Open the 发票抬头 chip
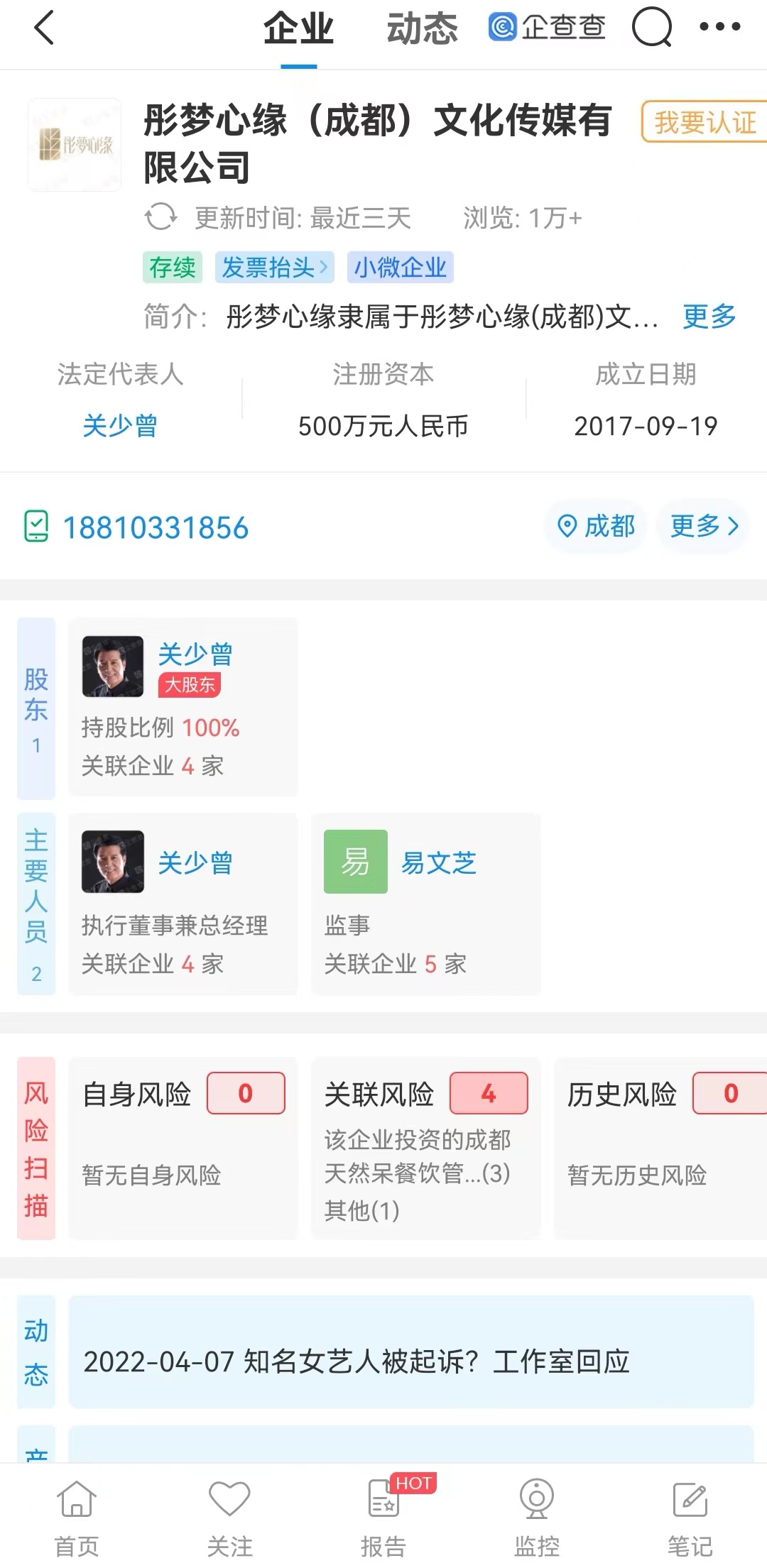This screenshot has width=767, height=1568. [274, 268]
